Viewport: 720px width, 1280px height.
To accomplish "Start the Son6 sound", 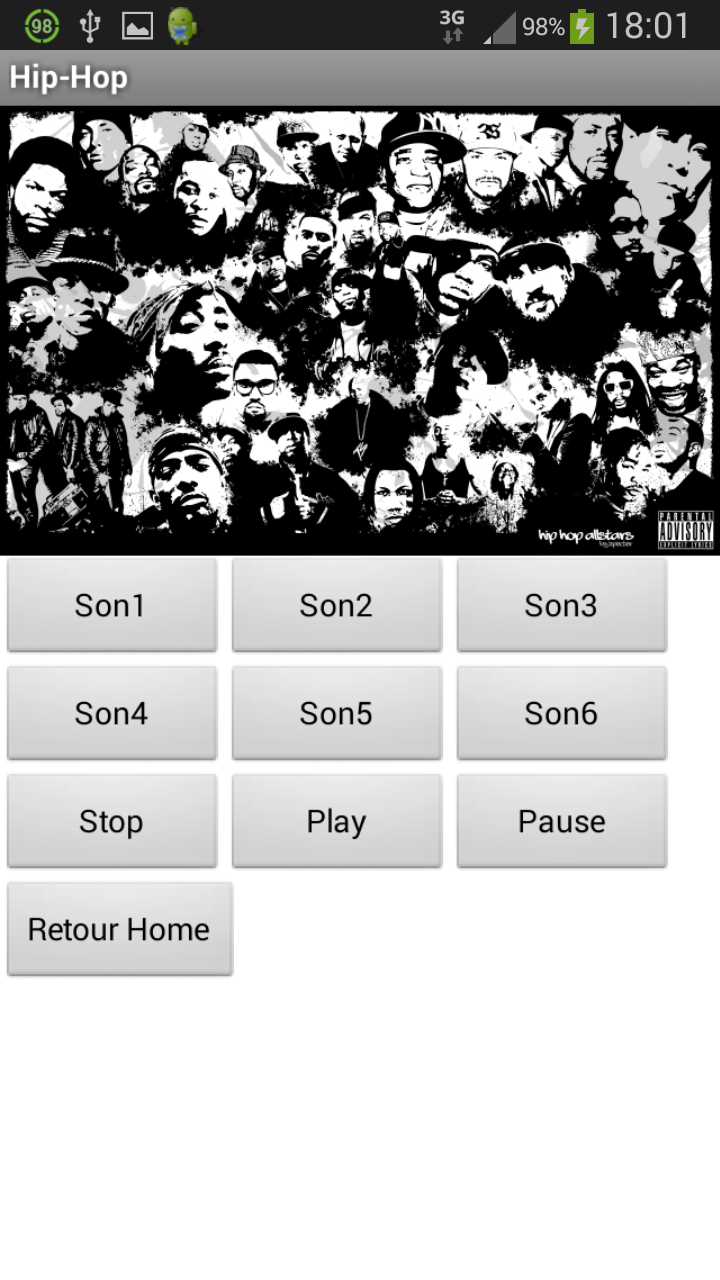I will pos(561,713).
